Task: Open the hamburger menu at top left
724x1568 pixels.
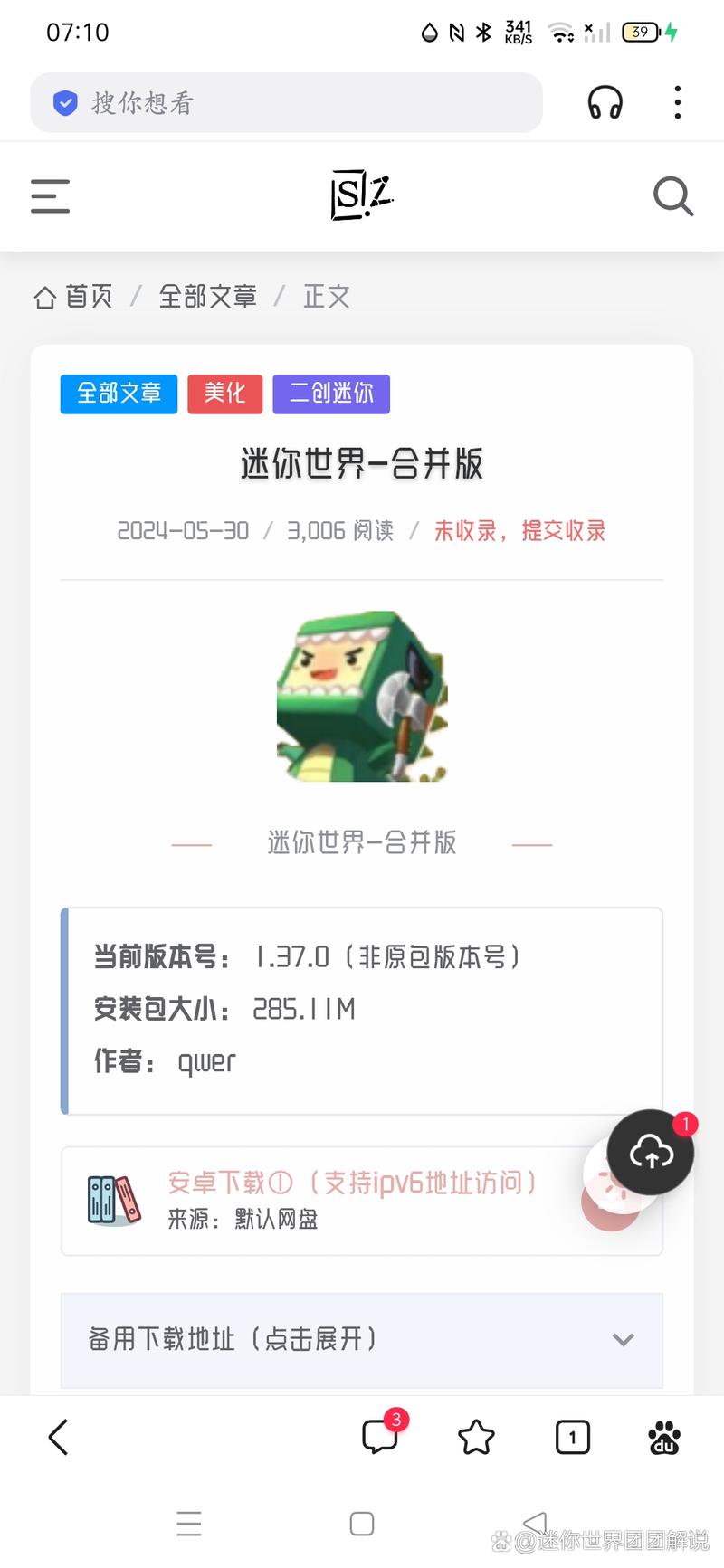Action: click(50, 195)
